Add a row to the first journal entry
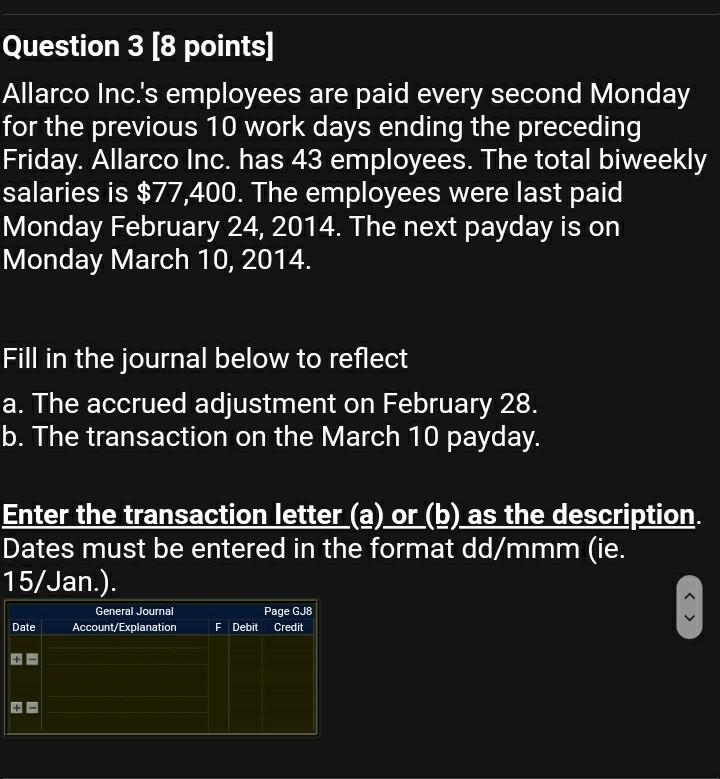Viewport: 720px width, 779px height. pyautogui.click(x=16, y=658)
